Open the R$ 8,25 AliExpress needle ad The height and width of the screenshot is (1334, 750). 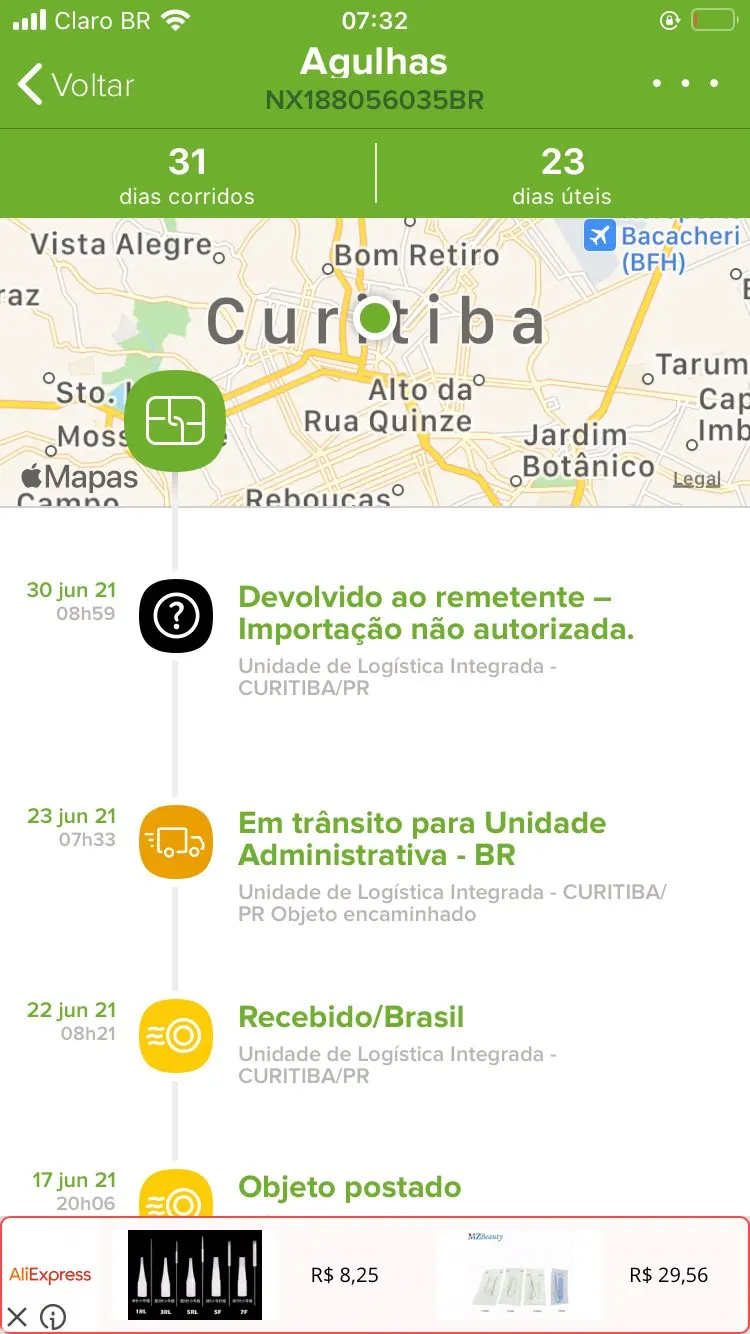[196, 1275]
